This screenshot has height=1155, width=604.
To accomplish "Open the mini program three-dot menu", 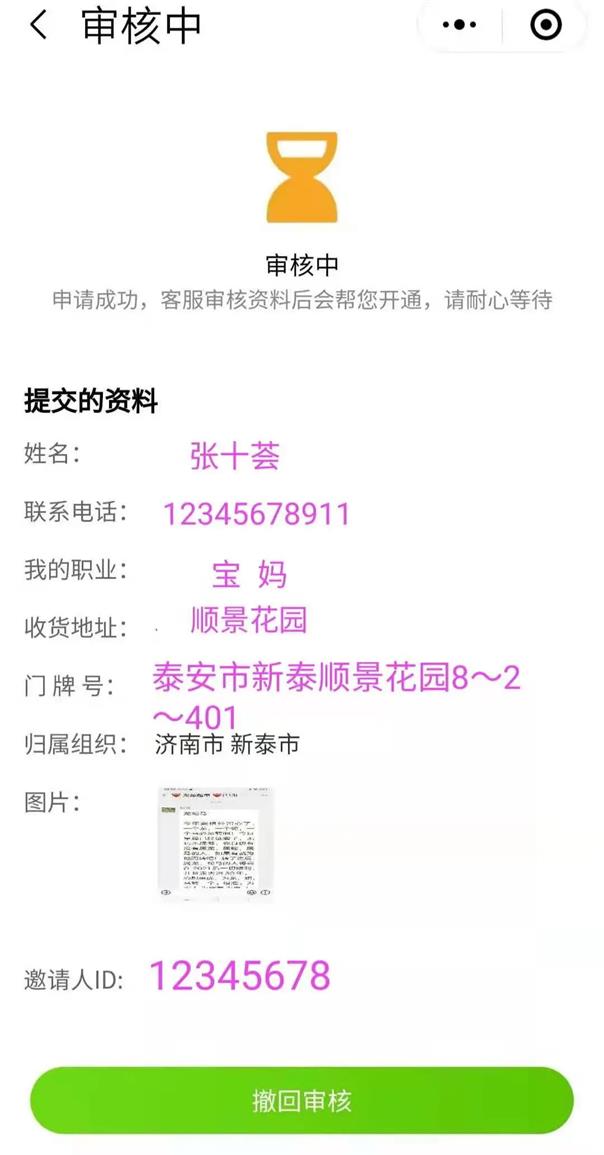I will [x=459, y=25].
